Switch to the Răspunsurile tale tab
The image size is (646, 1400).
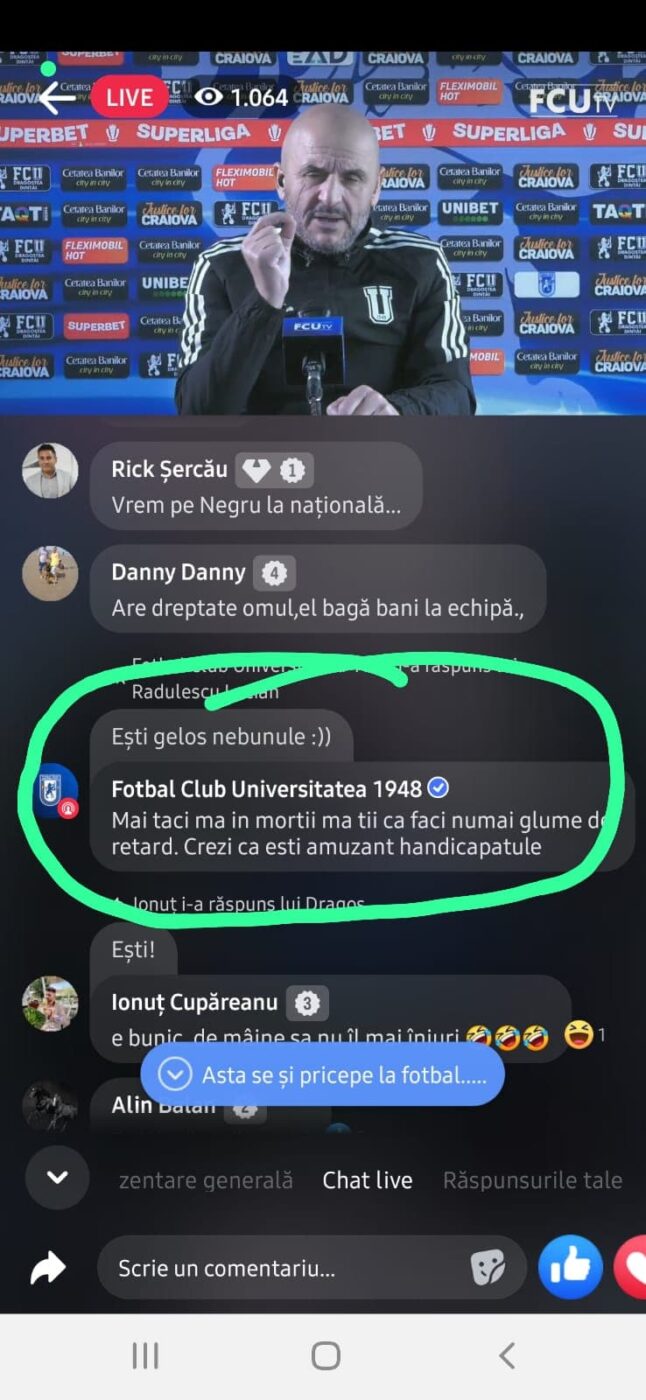[532, 1180]
